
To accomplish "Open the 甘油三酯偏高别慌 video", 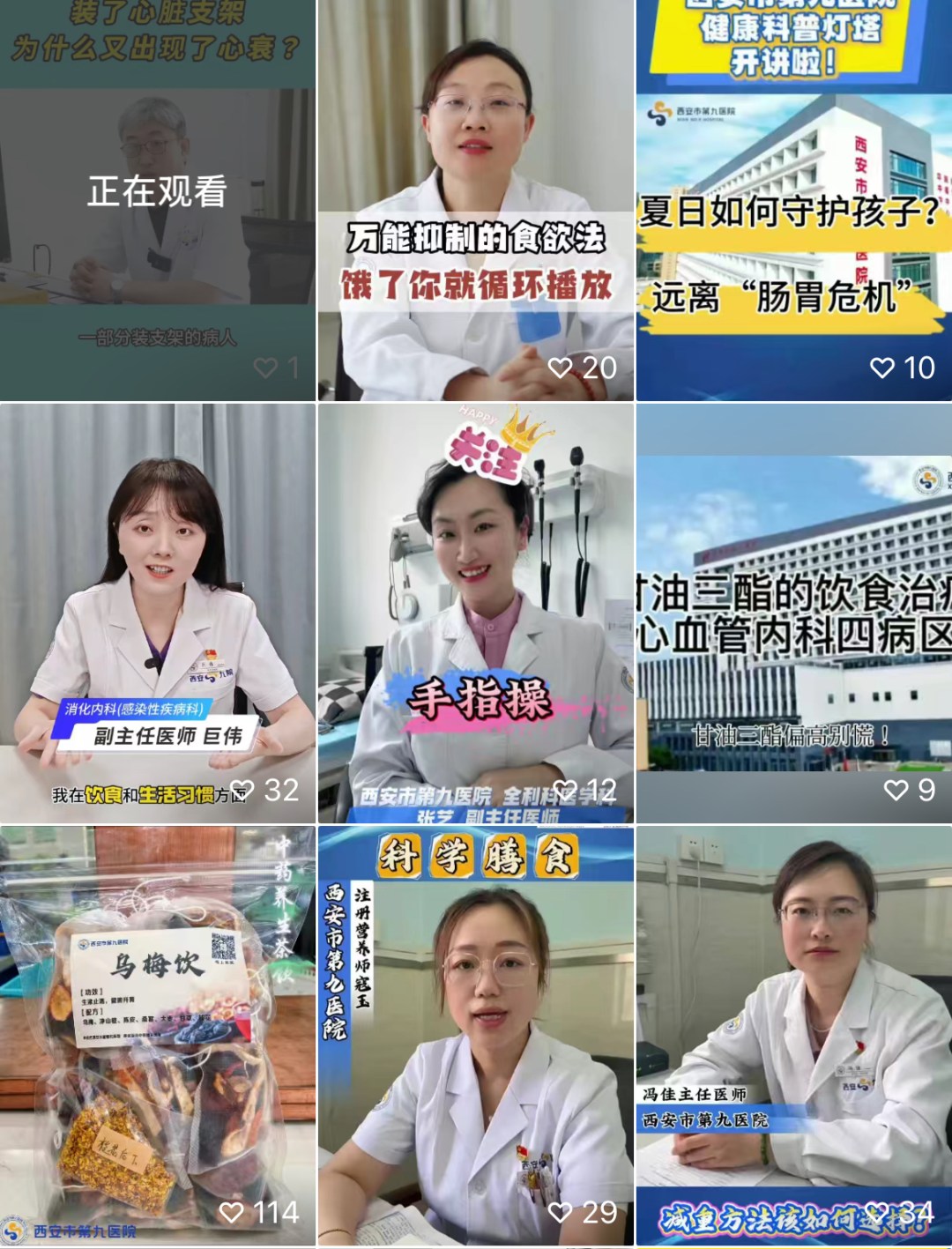I will pyautogui.click(x=793, y=613).
